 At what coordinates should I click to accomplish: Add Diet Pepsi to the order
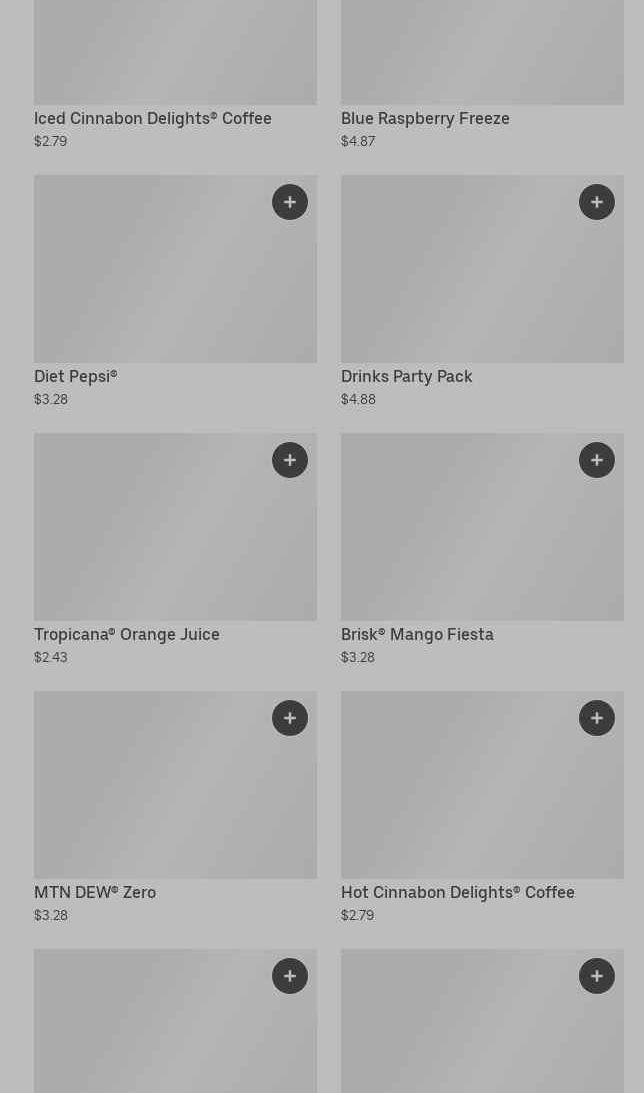point(290,202)
